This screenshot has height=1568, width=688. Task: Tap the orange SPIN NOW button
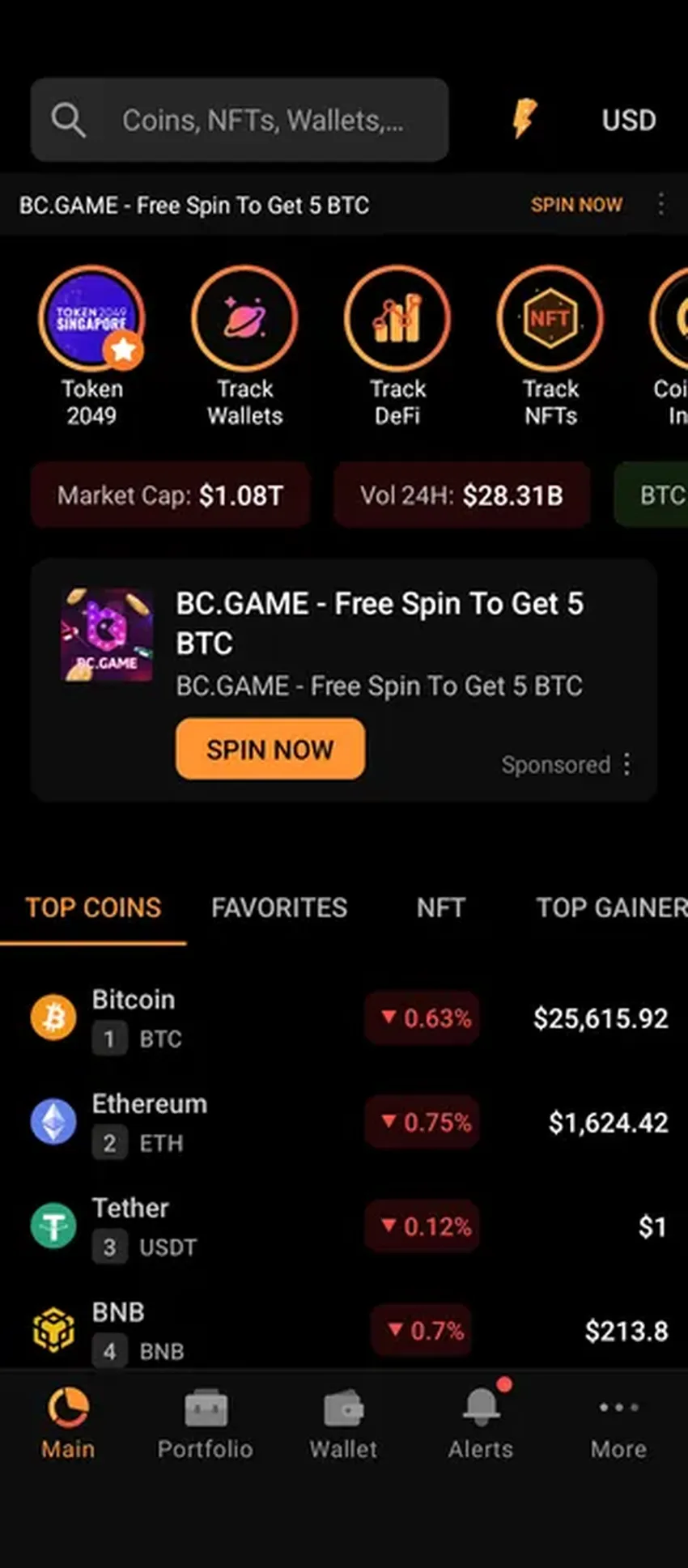coord(270,750)
